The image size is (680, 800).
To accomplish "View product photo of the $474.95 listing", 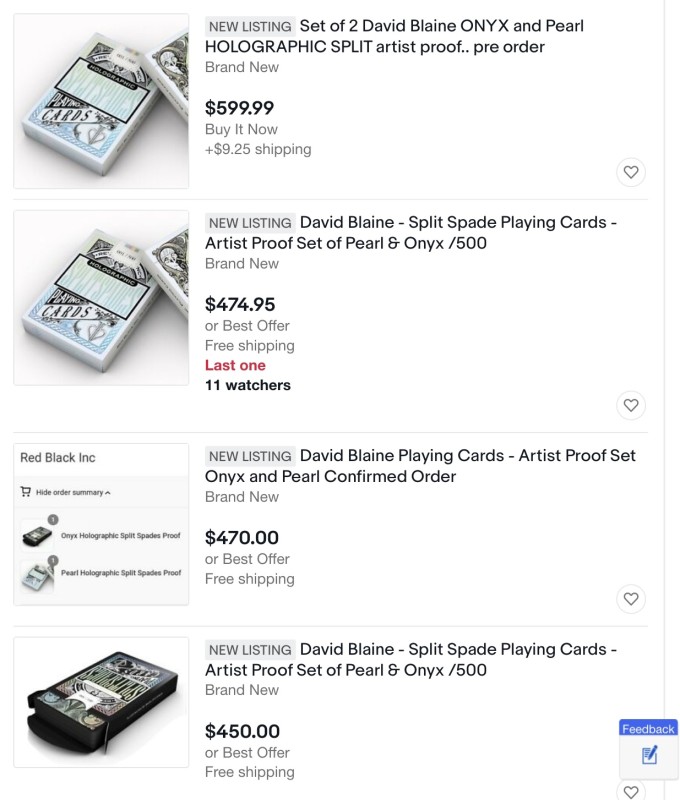I will [101, 297].
